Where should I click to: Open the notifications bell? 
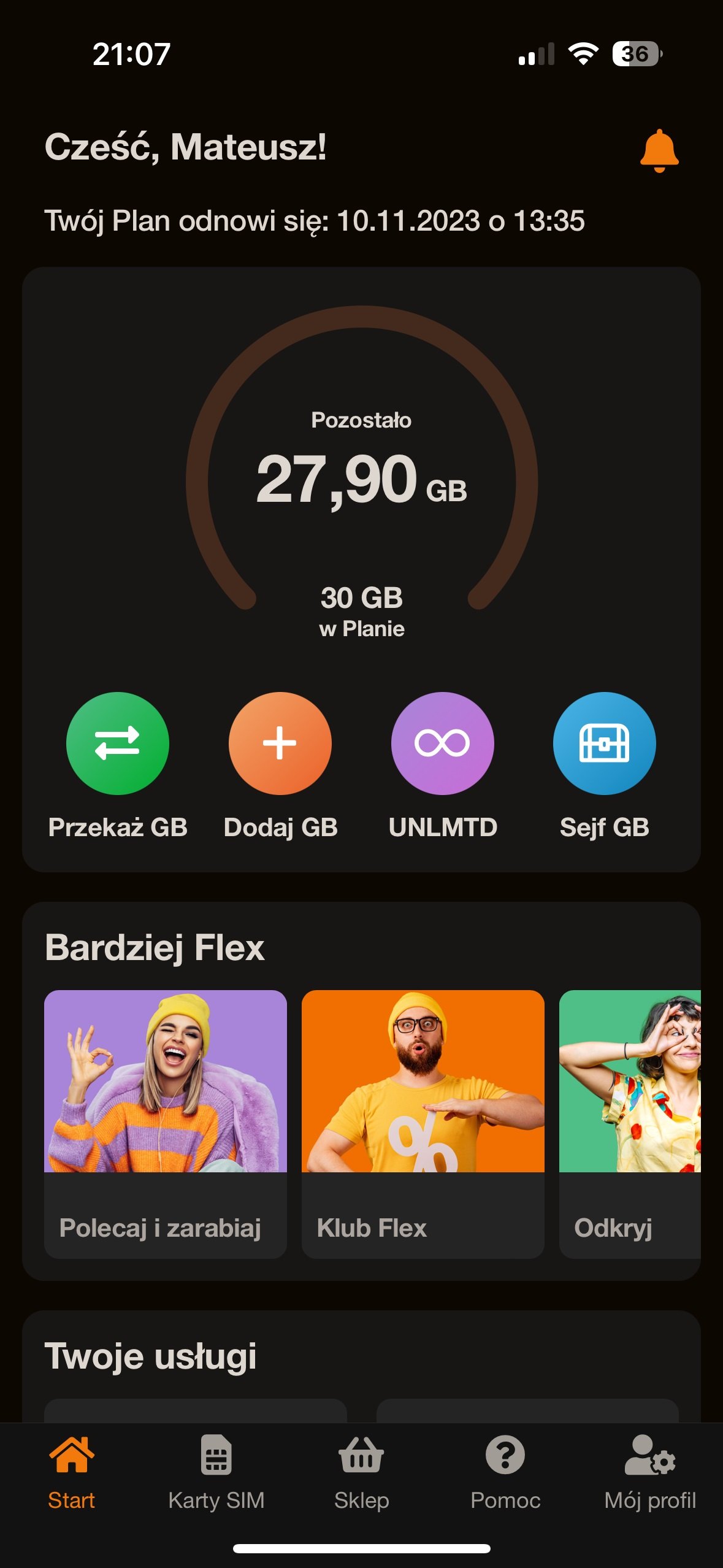[659, 151]
